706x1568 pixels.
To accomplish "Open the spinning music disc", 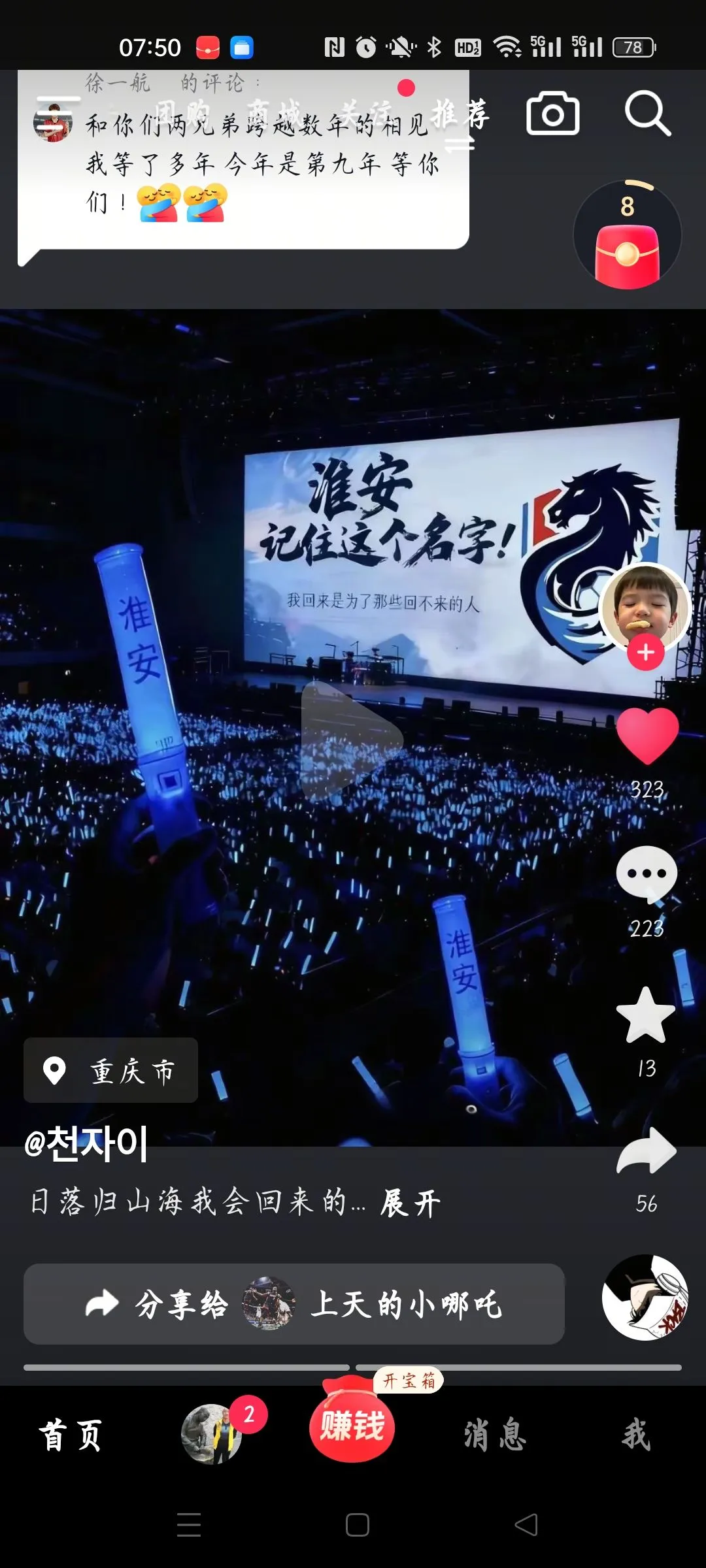I will pyautogui.click(x=645, y=1298).
